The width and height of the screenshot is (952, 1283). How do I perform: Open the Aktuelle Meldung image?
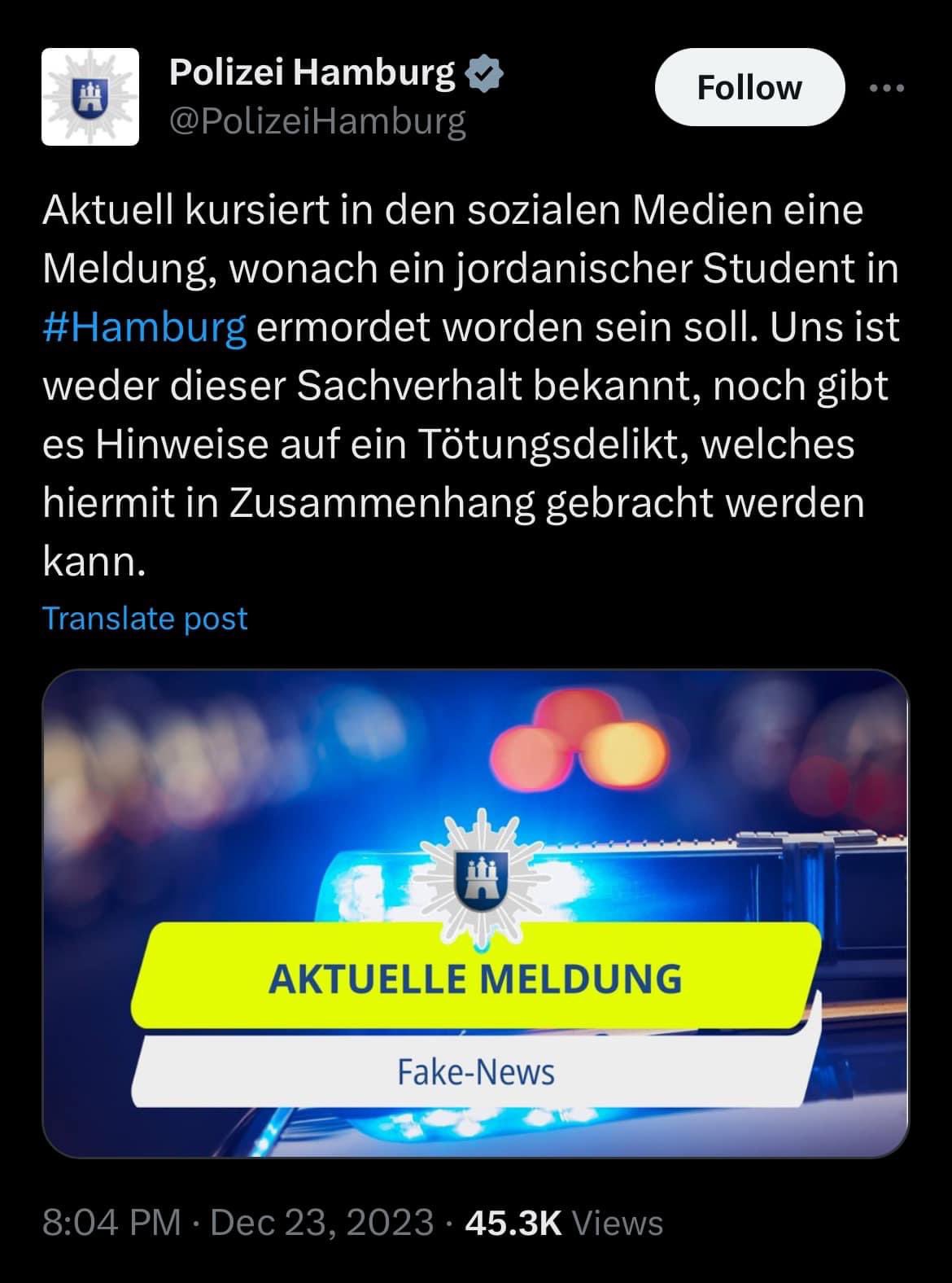point(475,912)
